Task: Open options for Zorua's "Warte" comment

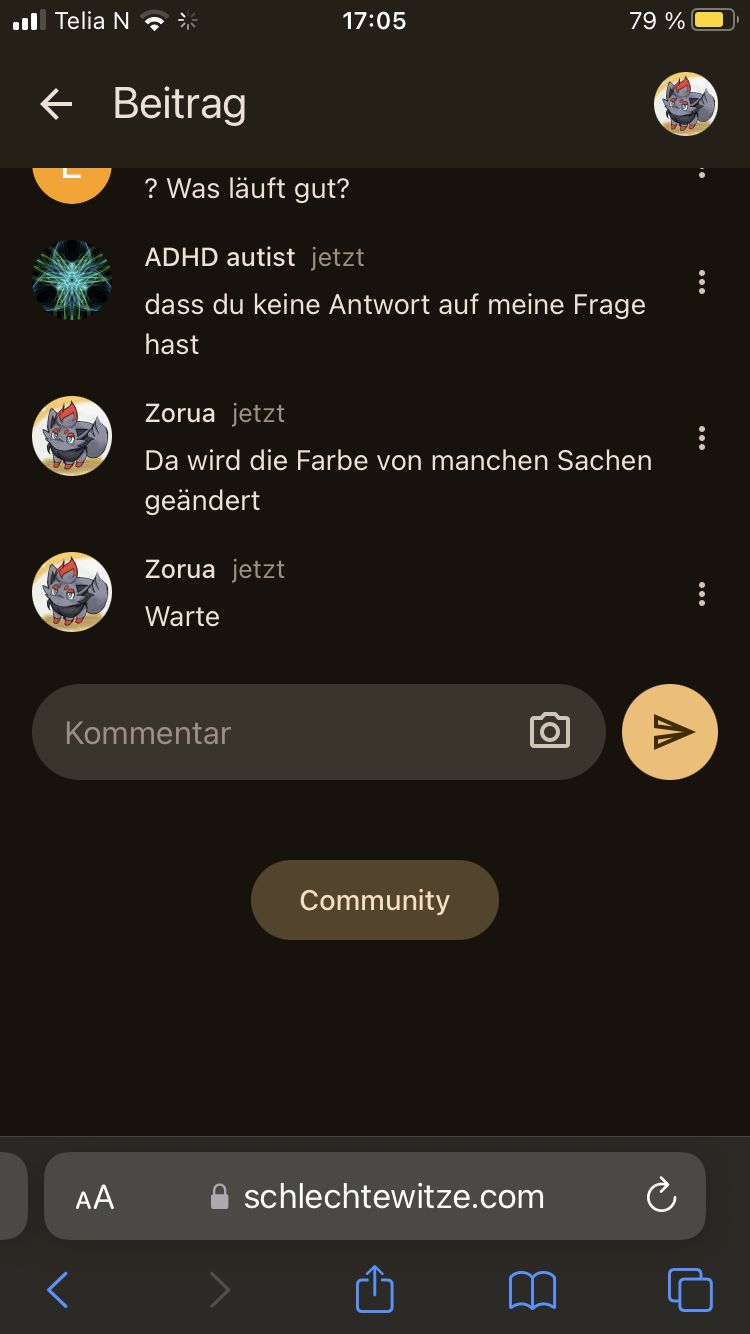Action: pyautogui.click(x=702, y=594)
